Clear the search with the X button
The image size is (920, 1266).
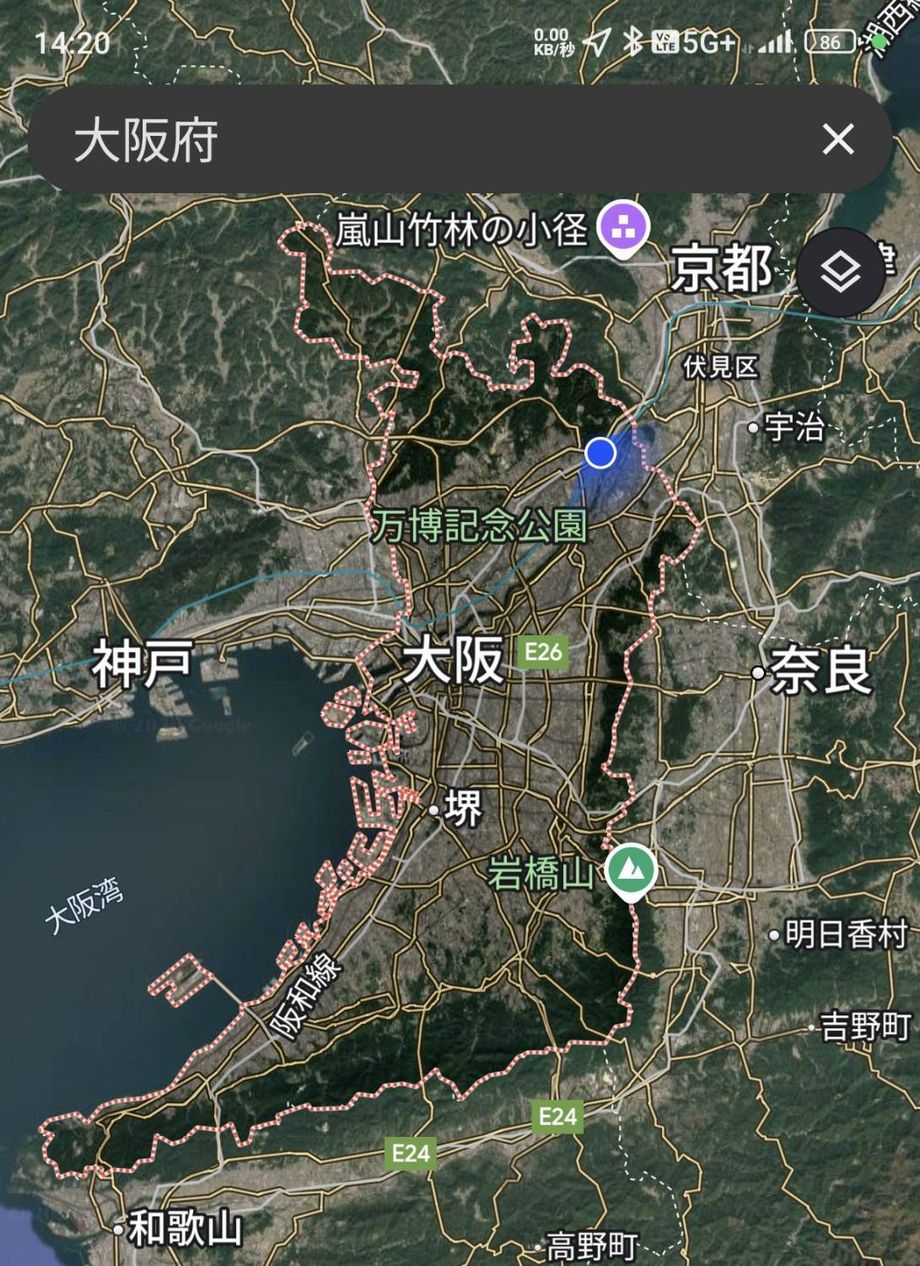[x=838, y=140]
